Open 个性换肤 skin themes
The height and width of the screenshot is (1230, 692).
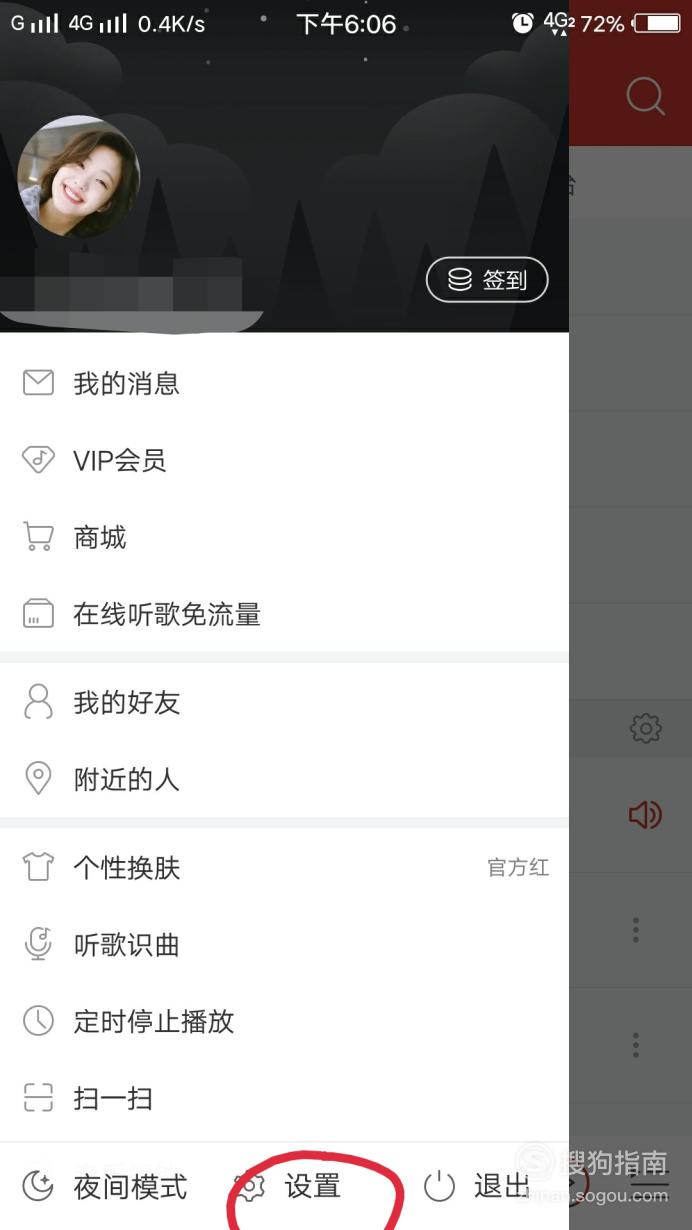[284, 867]
